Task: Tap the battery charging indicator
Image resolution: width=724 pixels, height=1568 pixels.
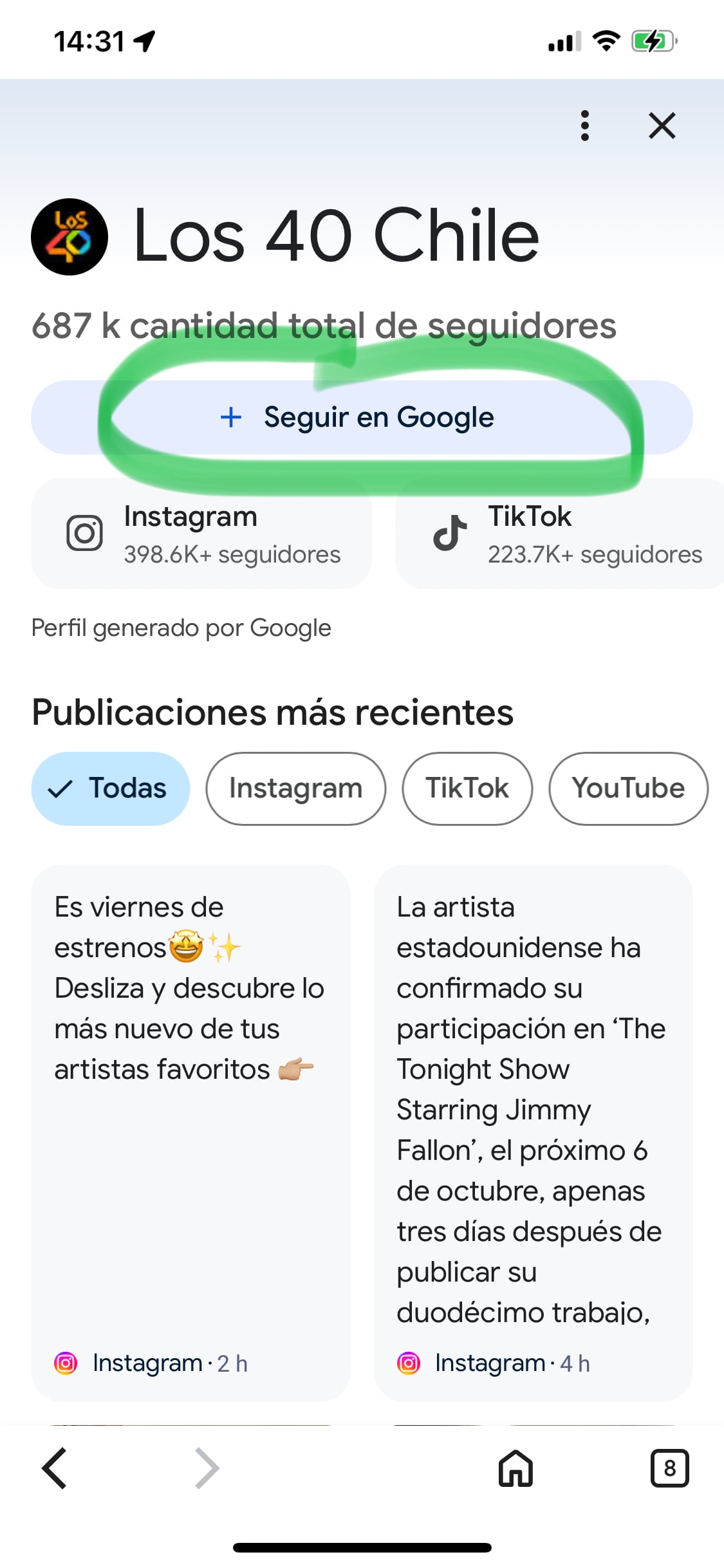Action: point(650,41)
